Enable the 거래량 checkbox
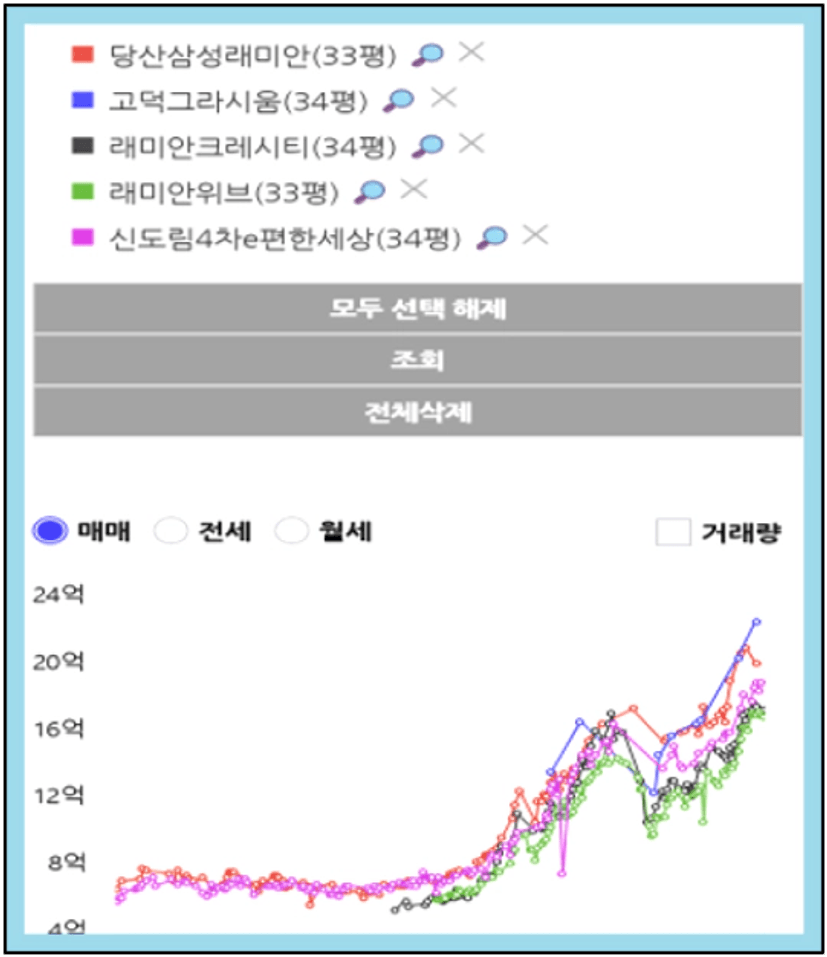The height and width of the screenshot is (957, 827). click(x=673, y=532)
